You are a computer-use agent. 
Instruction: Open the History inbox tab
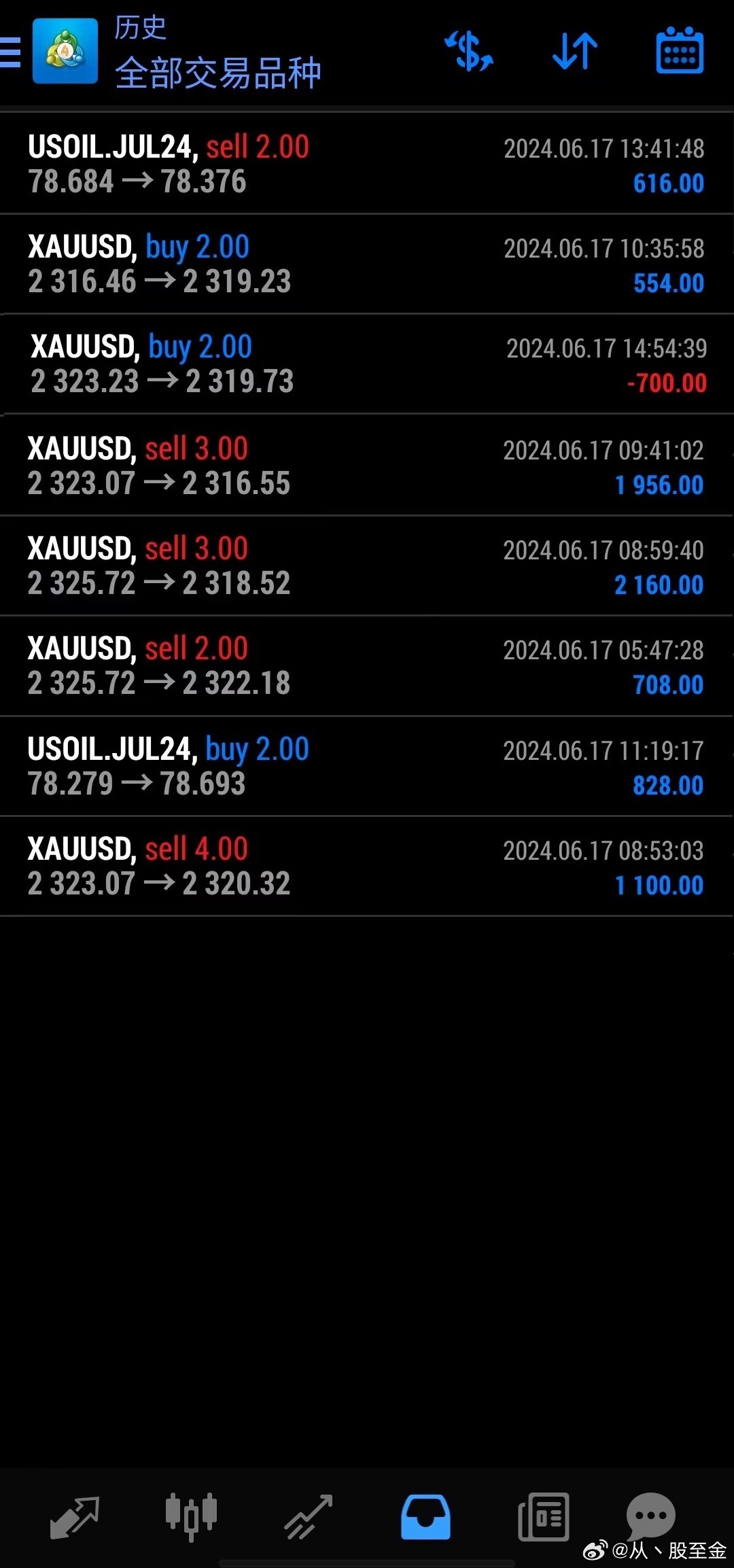point(425,1517)
